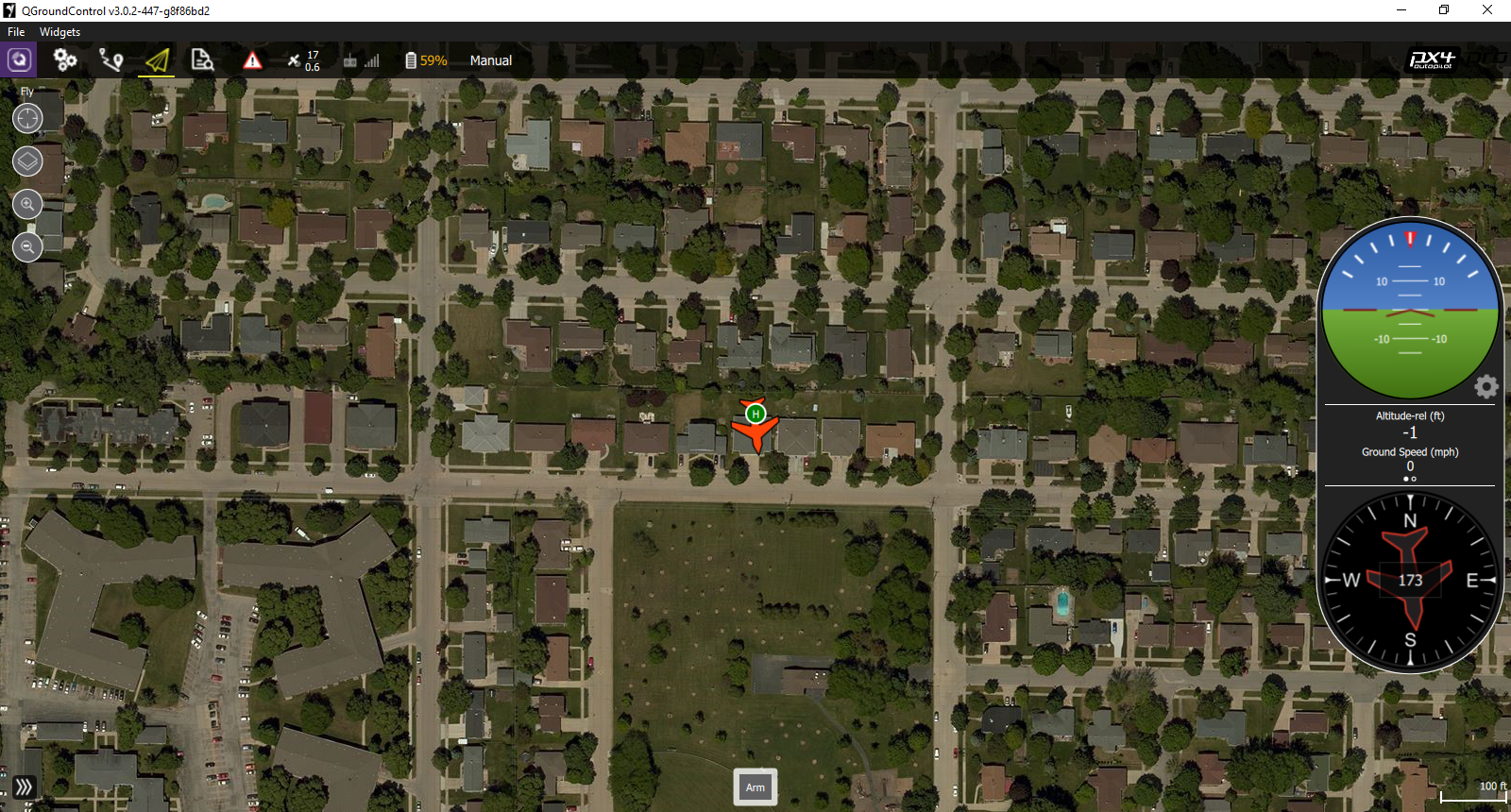
Task: Open the map type layers selector
Action: (27, 161)
